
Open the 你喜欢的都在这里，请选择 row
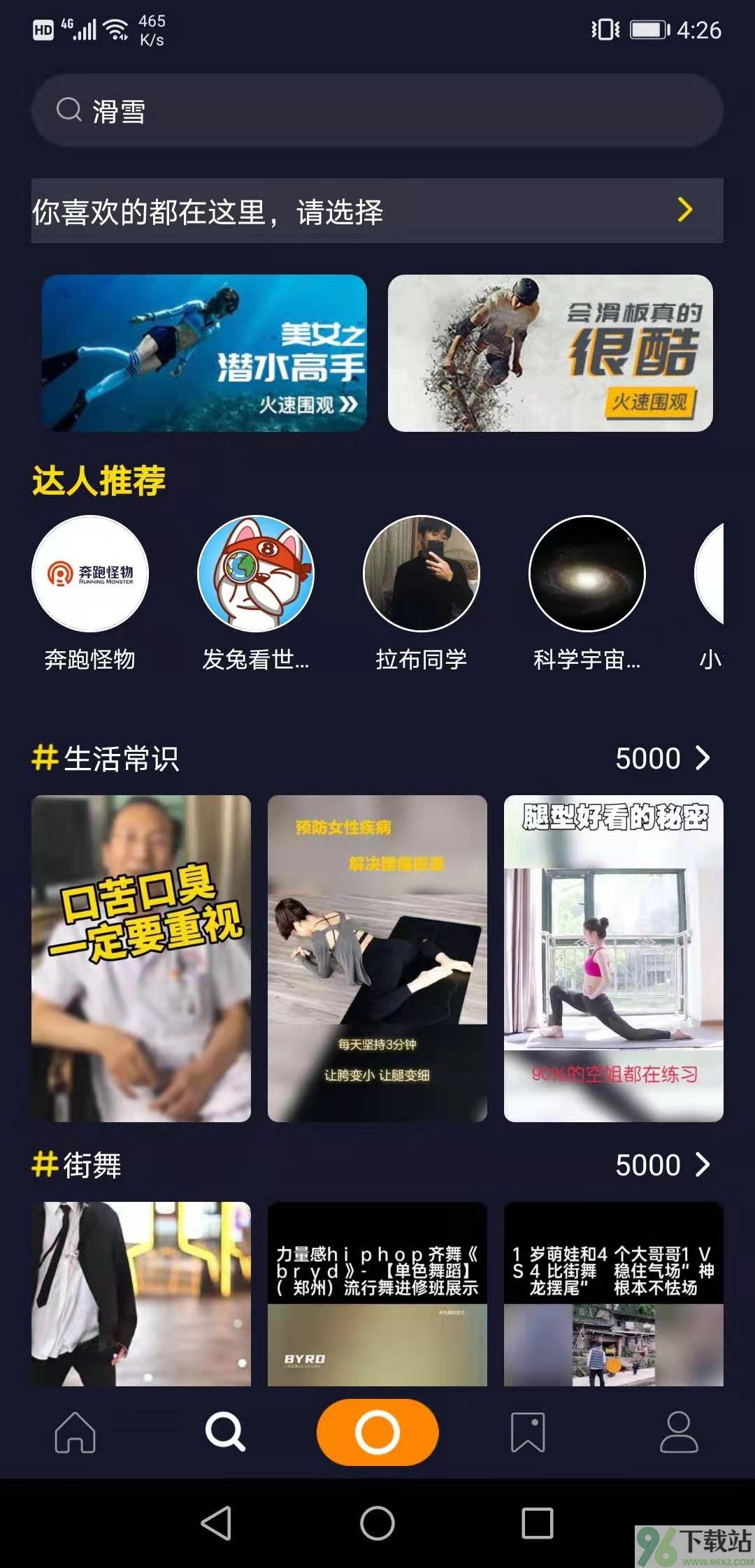[377, 210]
